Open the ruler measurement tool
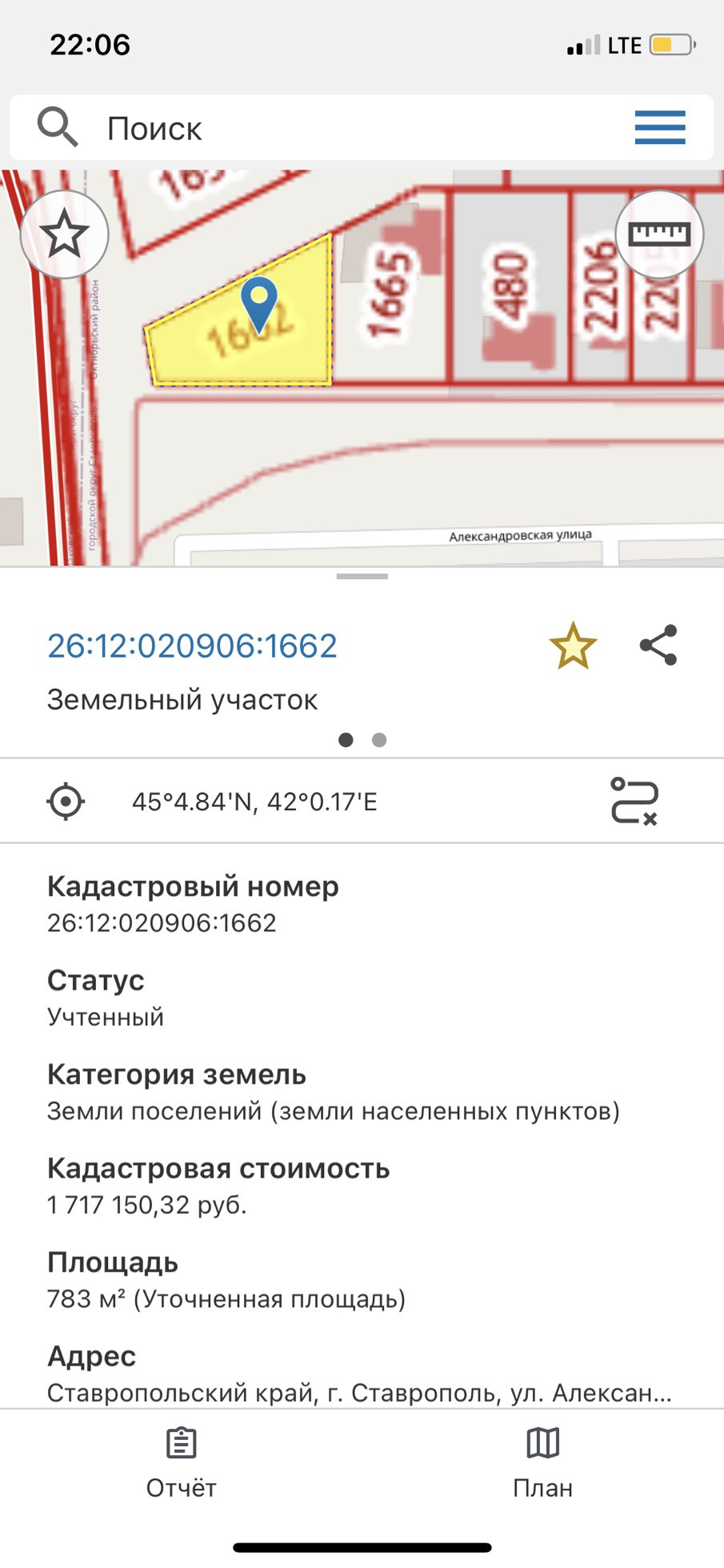The height and width of the screenshot is (1568, 724). (x=659, y=234)
